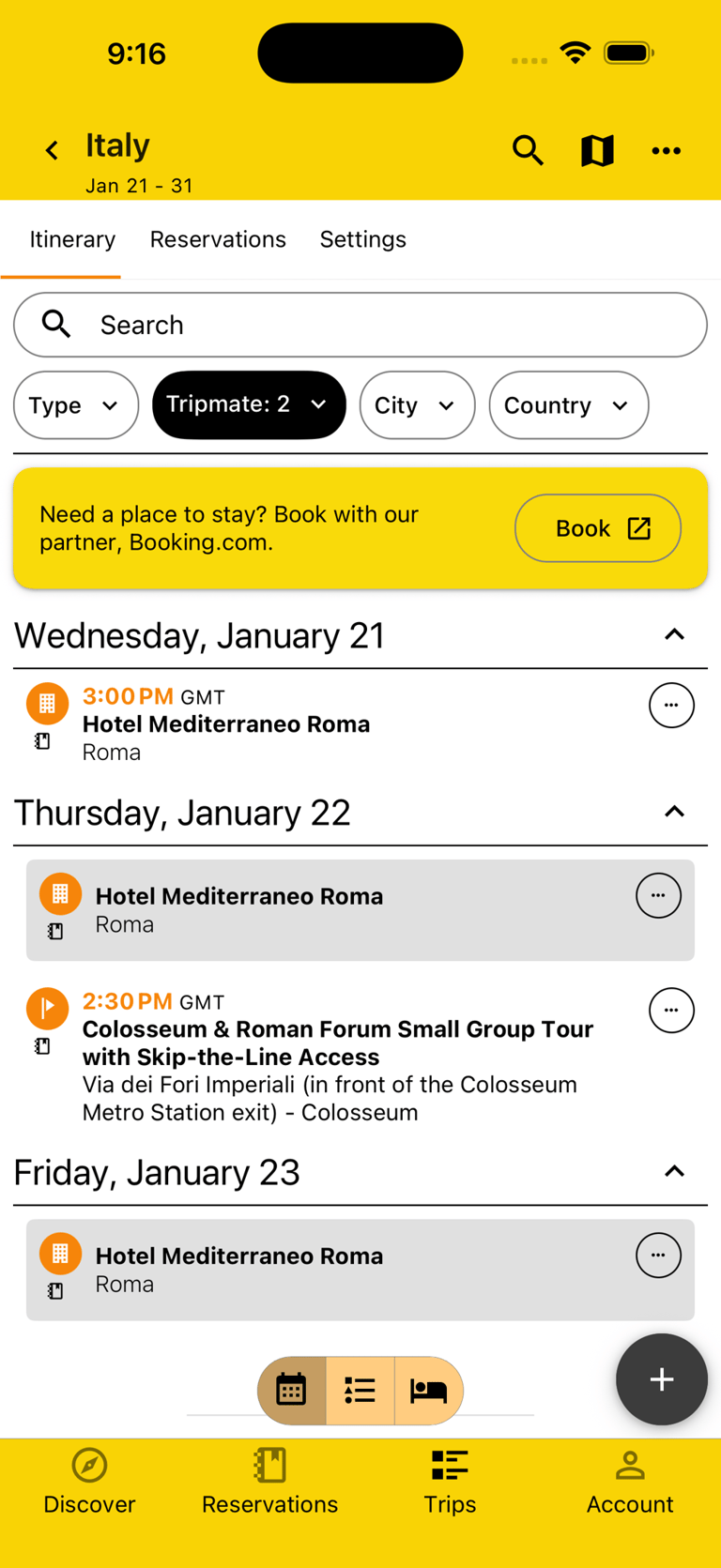Tap the search magnifier icon in the header
This screenshot has width=721, height=1568.
coord(528,150)
